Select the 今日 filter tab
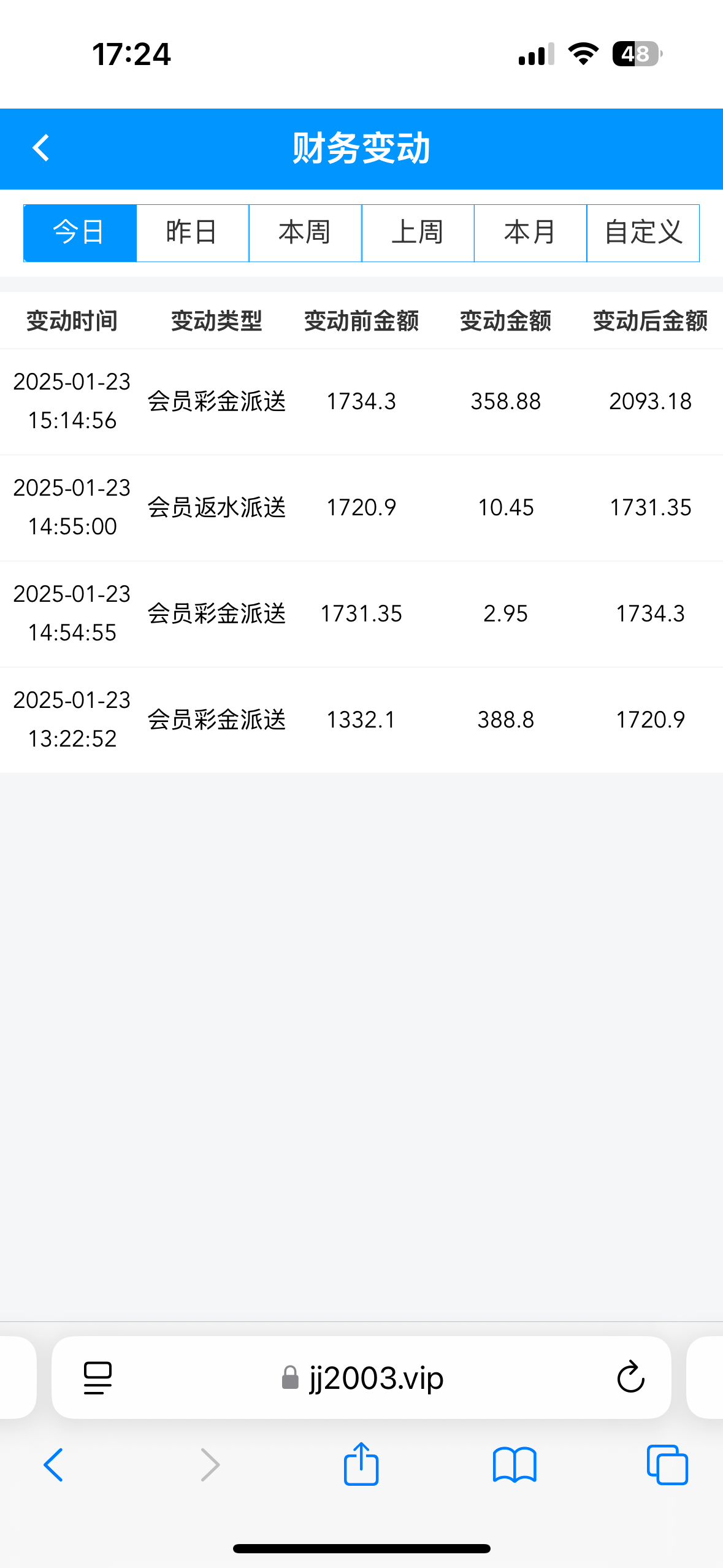Image resolution: width=723 pixels, height=1568 pixels. (80, 233)
